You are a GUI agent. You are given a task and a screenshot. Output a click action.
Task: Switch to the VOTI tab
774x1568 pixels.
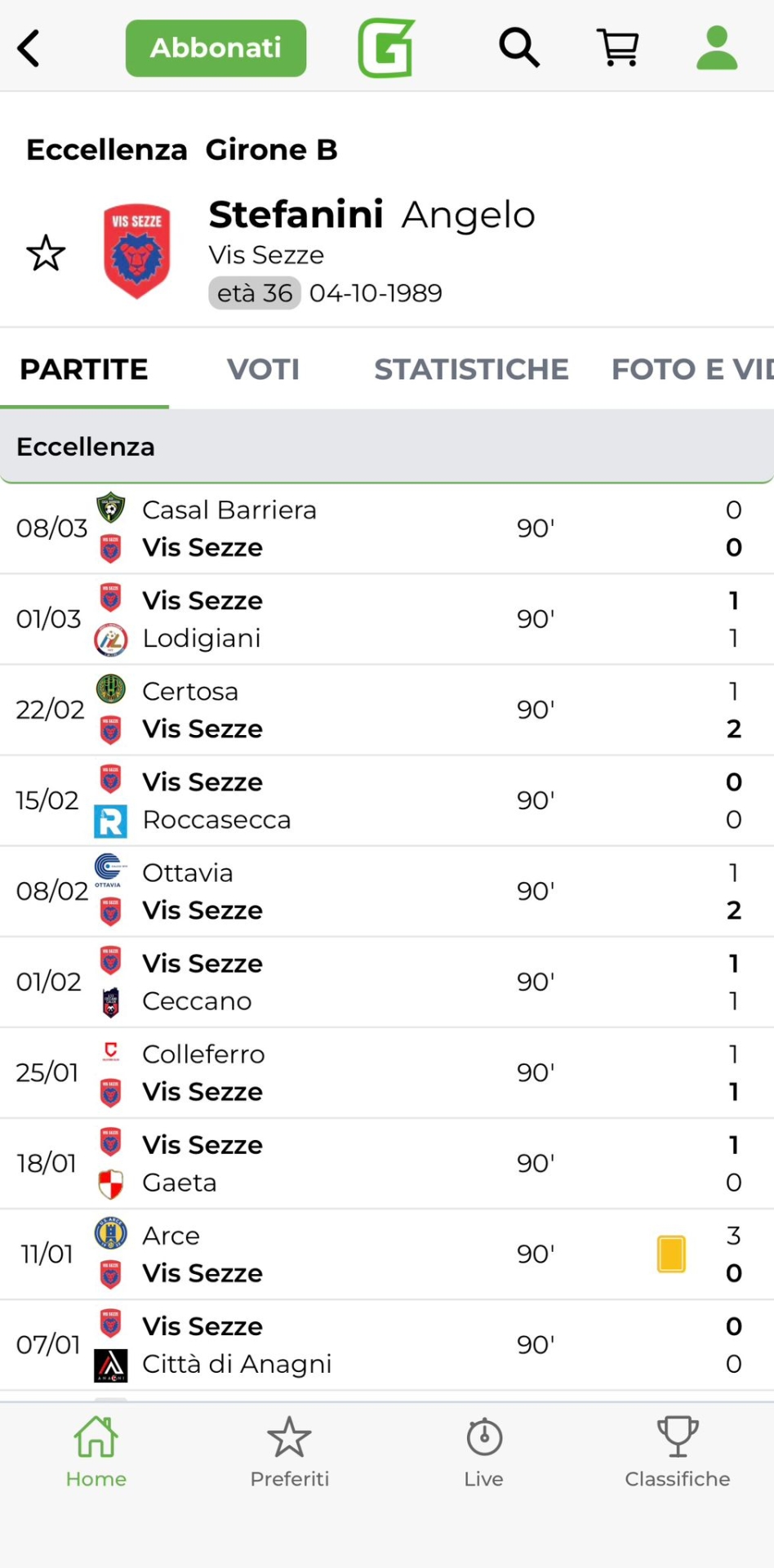click(x=263, y=369)
